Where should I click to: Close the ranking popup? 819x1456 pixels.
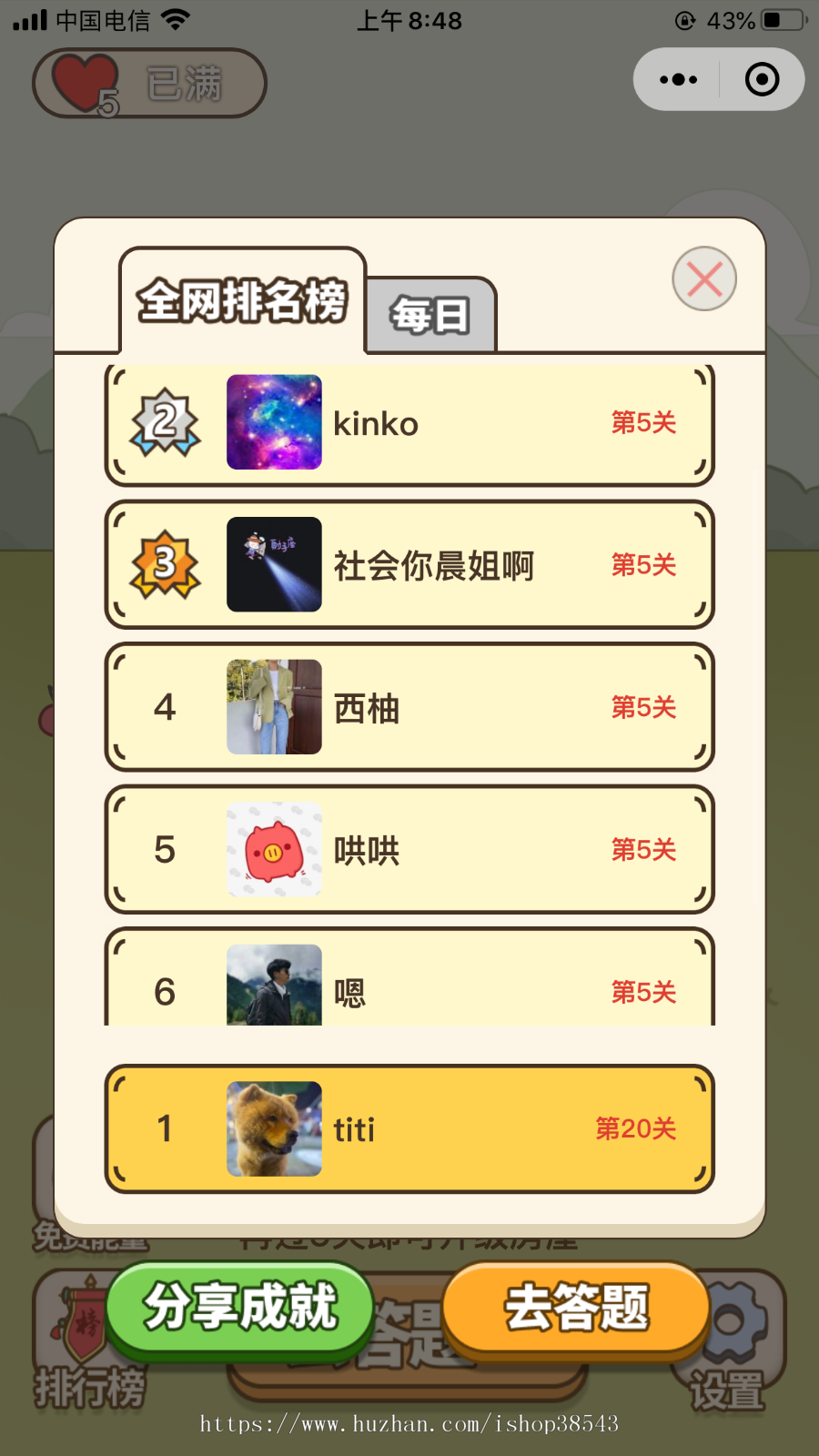coord(704,278)
